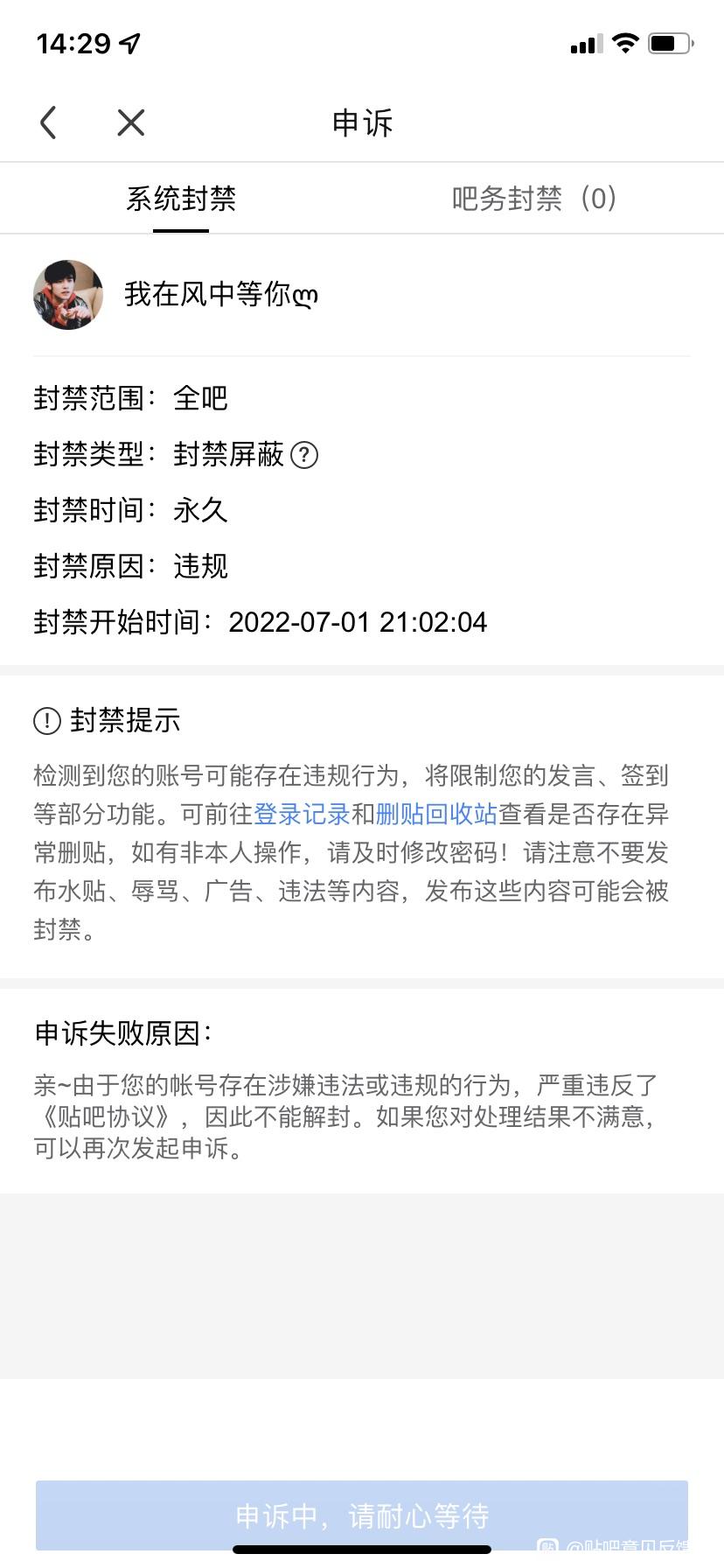Go back using the arrow icon
This screenshot has width=724, height=1568.
pyautogui.click(x=49, y=122)
